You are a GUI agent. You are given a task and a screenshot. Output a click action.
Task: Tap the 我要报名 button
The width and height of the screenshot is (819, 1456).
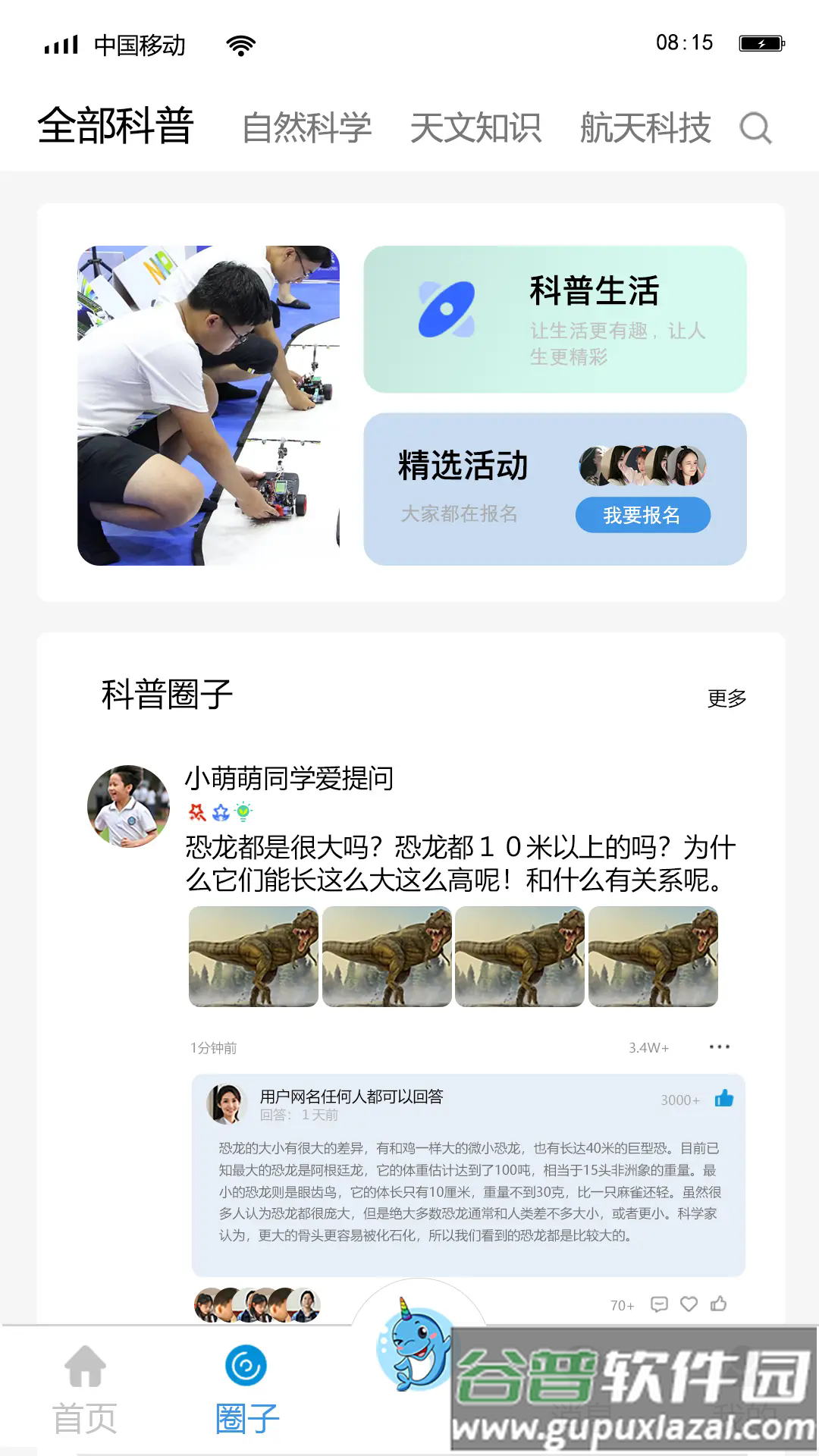coord(642,516)
